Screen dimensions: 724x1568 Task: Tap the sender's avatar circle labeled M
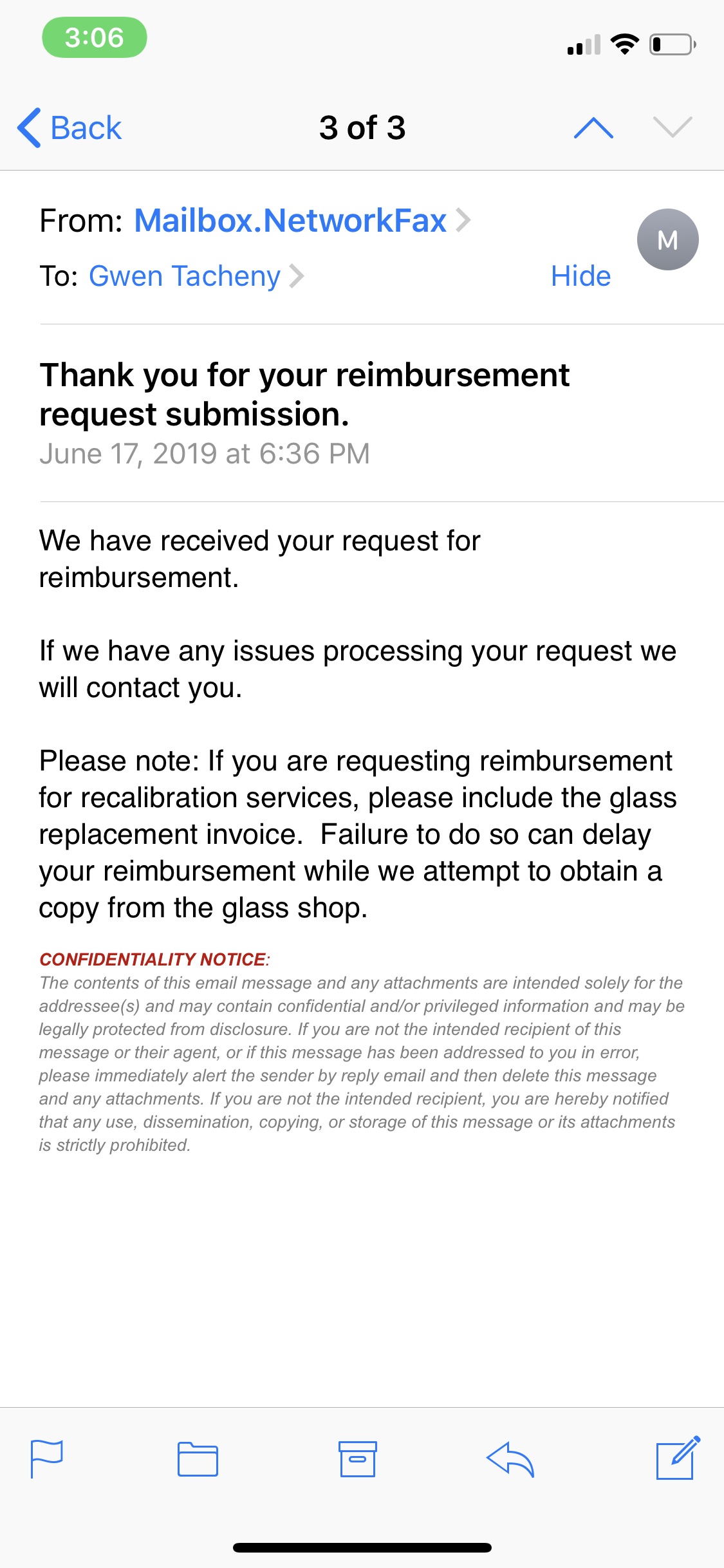[667, 239]
